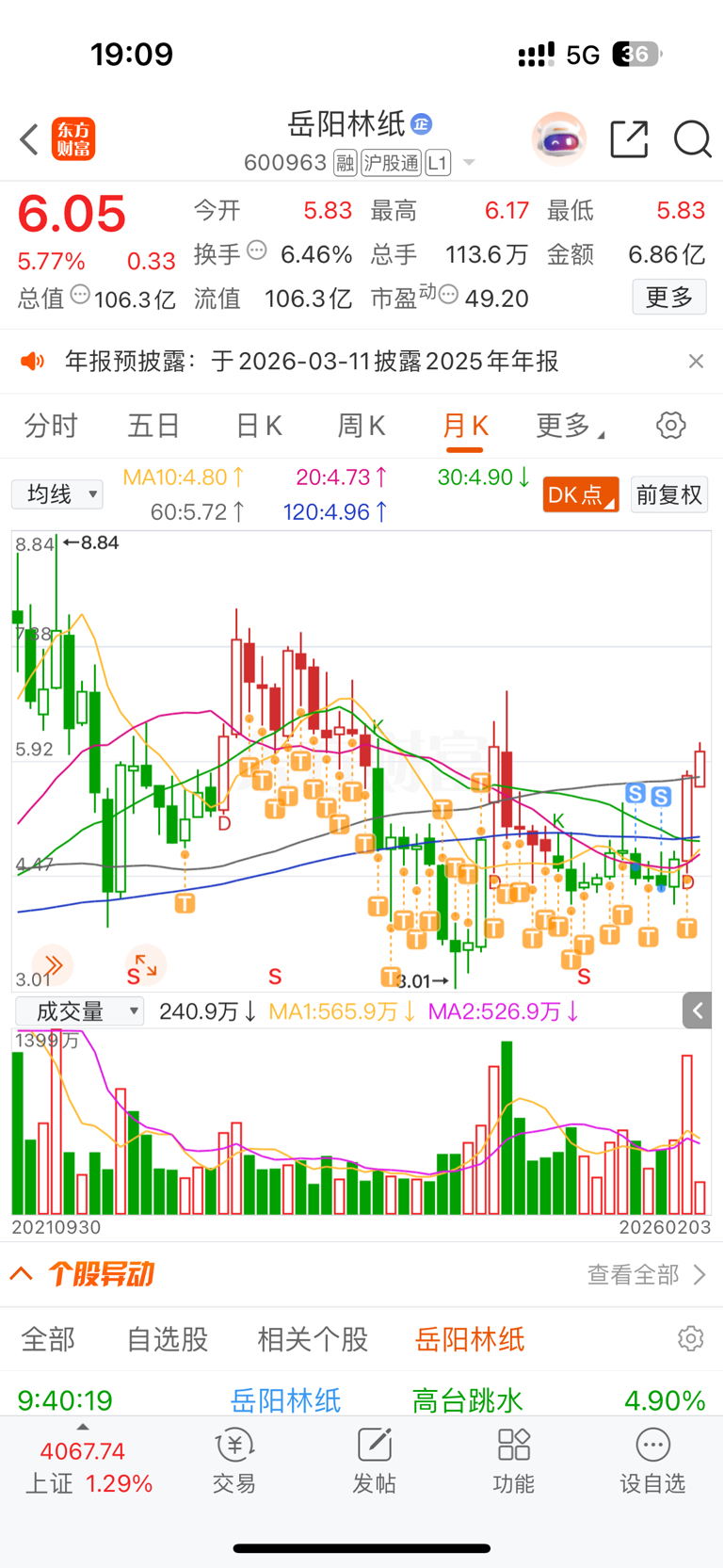This screenshot has width=724, height=1568.
Task: View all via 查看全部
Action: pos(645,1275)
